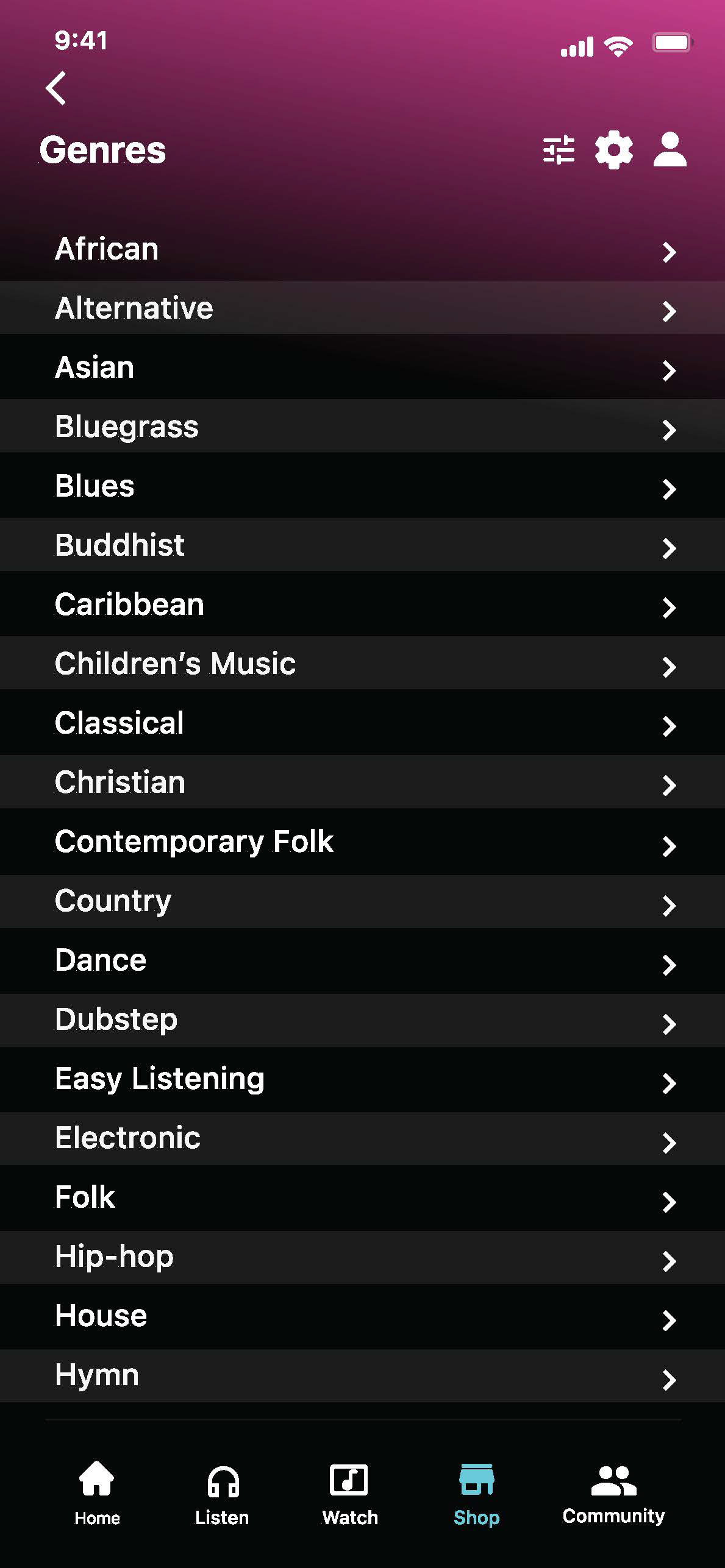Open the Hip-hop genre
Viewport: 725px width, 1568px height.
(x=362, y=1257)
